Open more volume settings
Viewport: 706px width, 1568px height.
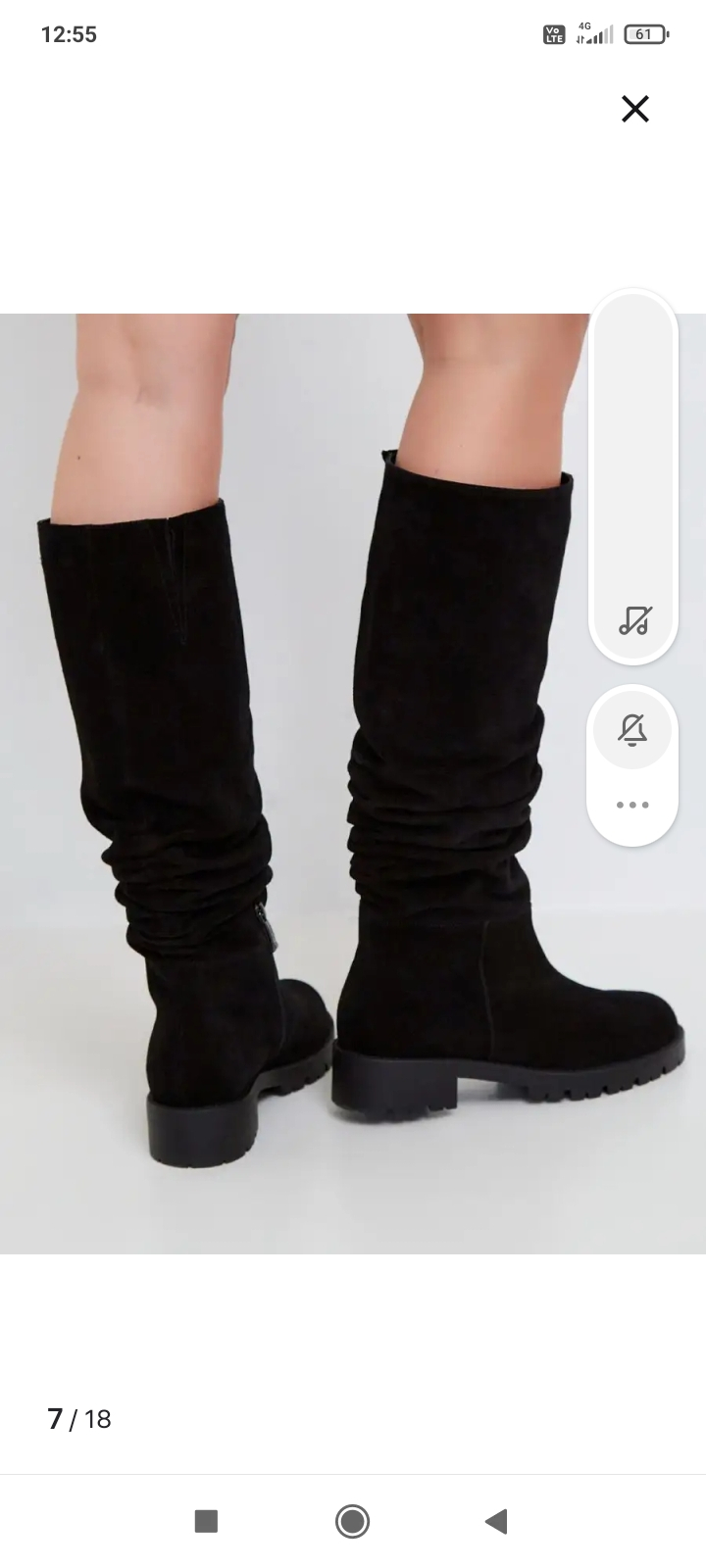[632, 805]
